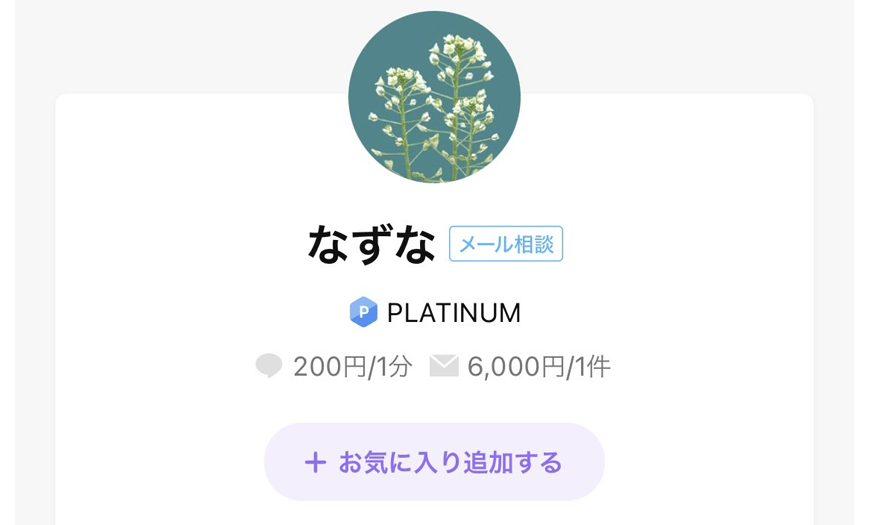Viewport: 870px width, 525px height.
Task: Open なずな's profile picture
Action: point(434,97)
